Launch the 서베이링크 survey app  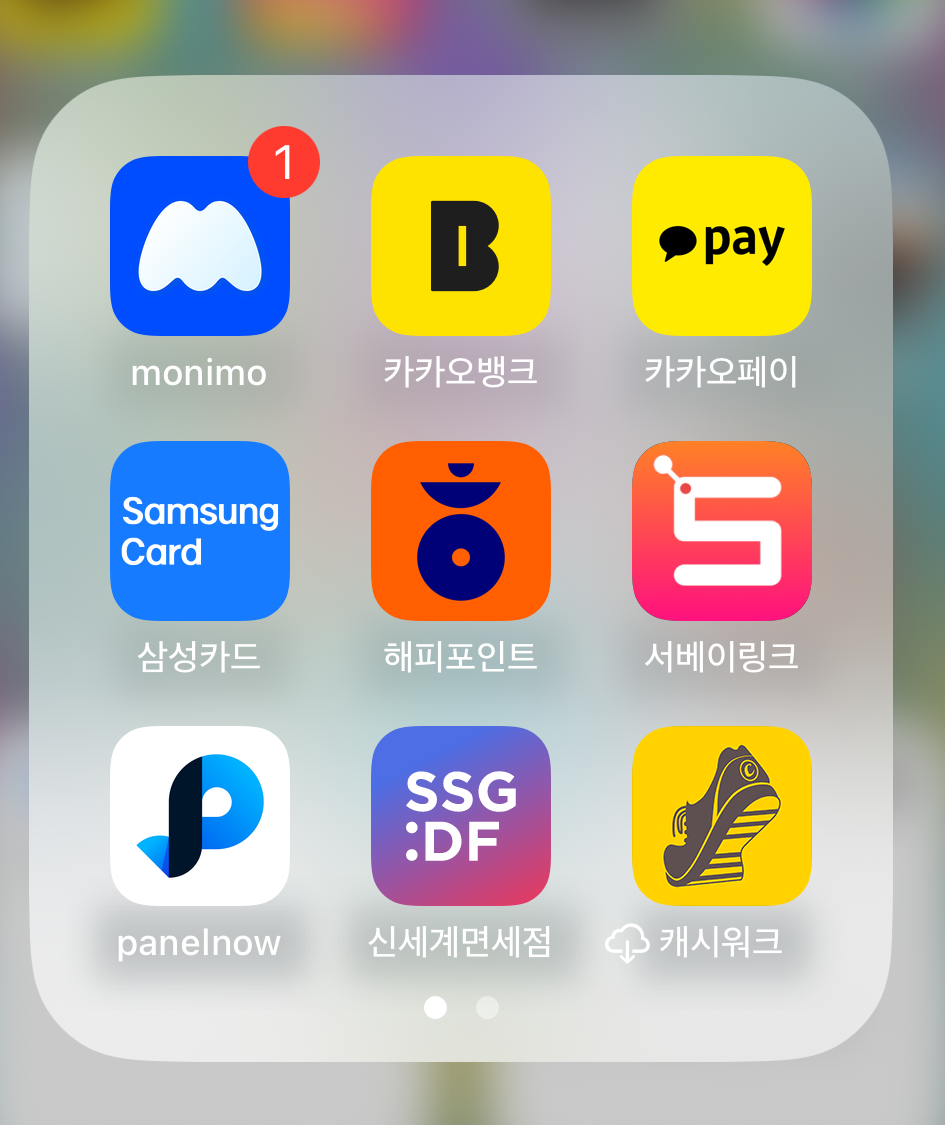point(721,530)
